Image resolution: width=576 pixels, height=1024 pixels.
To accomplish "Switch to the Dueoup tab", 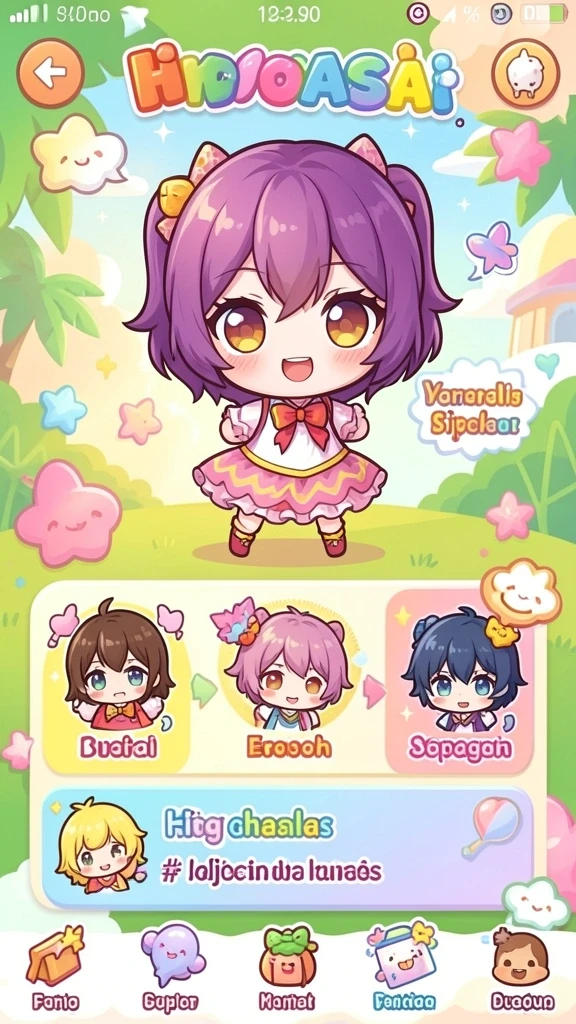I will point(522,969).
